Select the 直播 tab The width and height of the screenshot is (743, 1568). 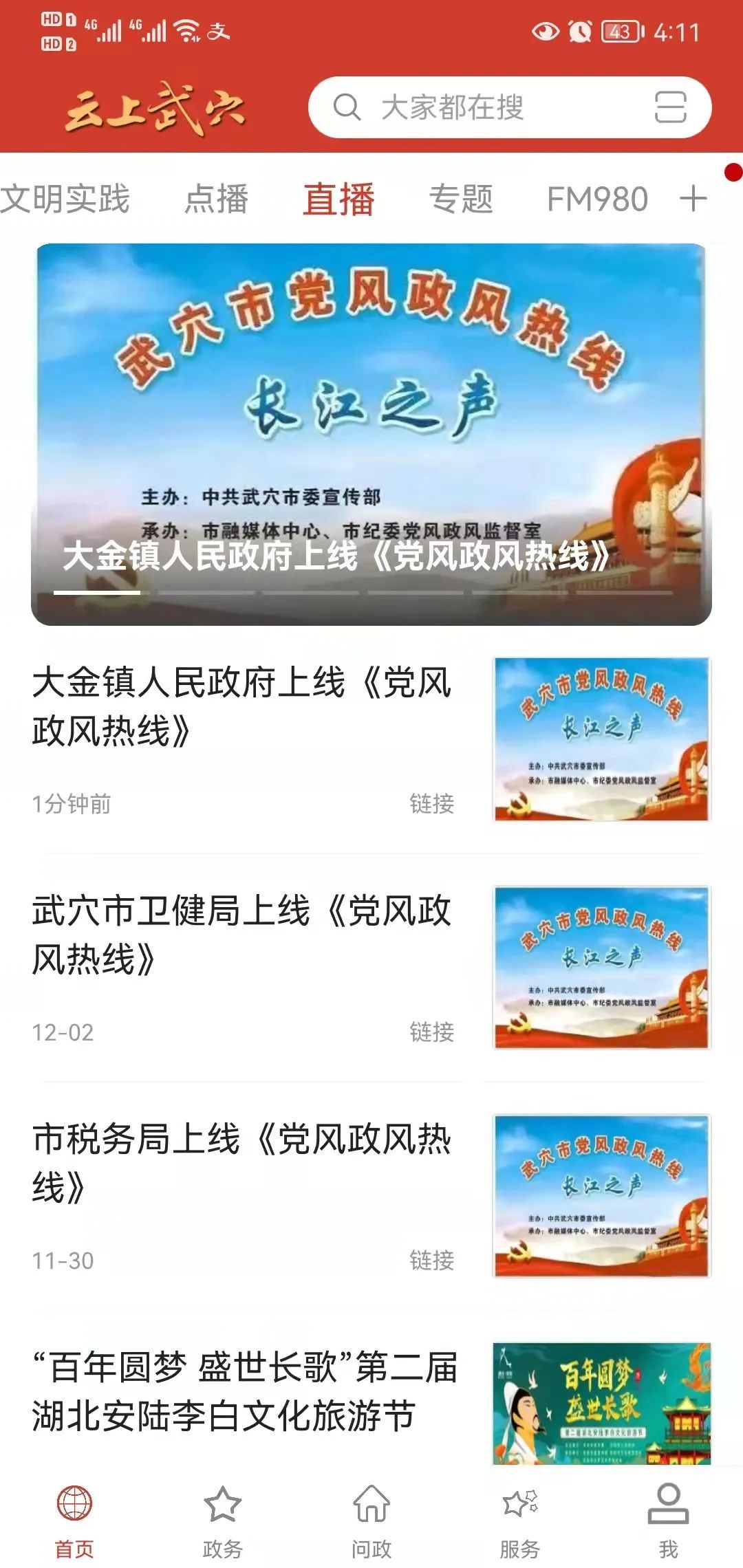point(338,199)
